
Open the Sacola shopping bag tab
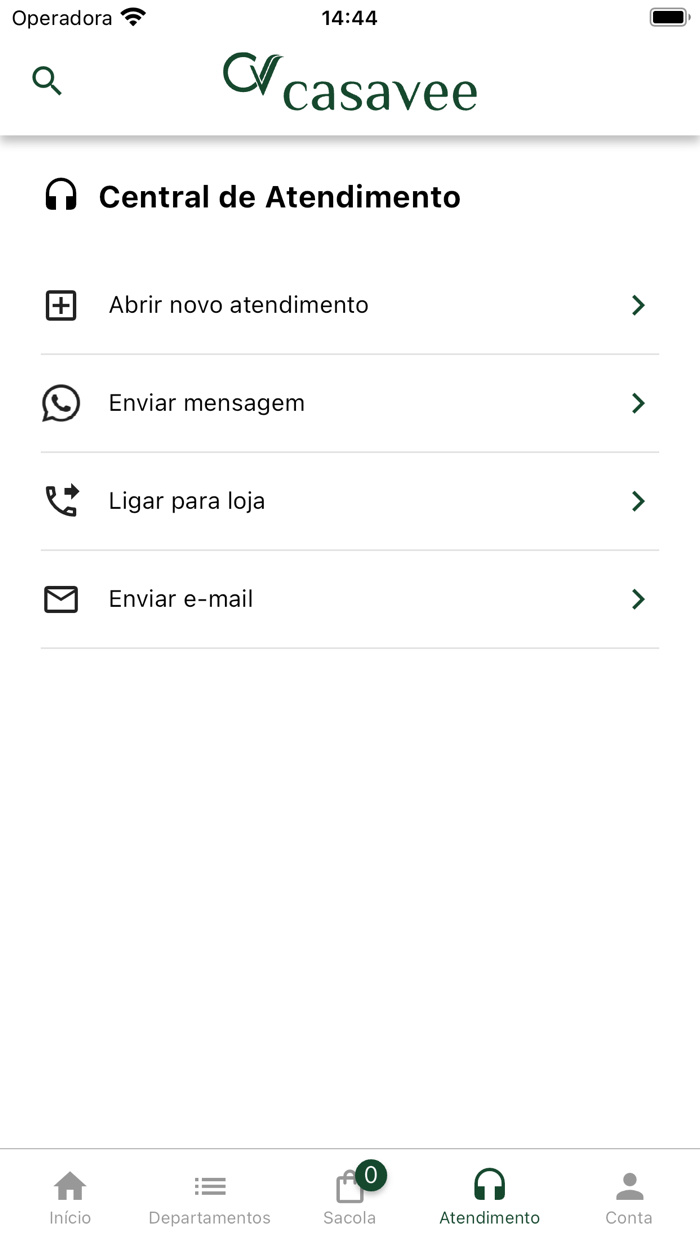tap(350, 1198)
